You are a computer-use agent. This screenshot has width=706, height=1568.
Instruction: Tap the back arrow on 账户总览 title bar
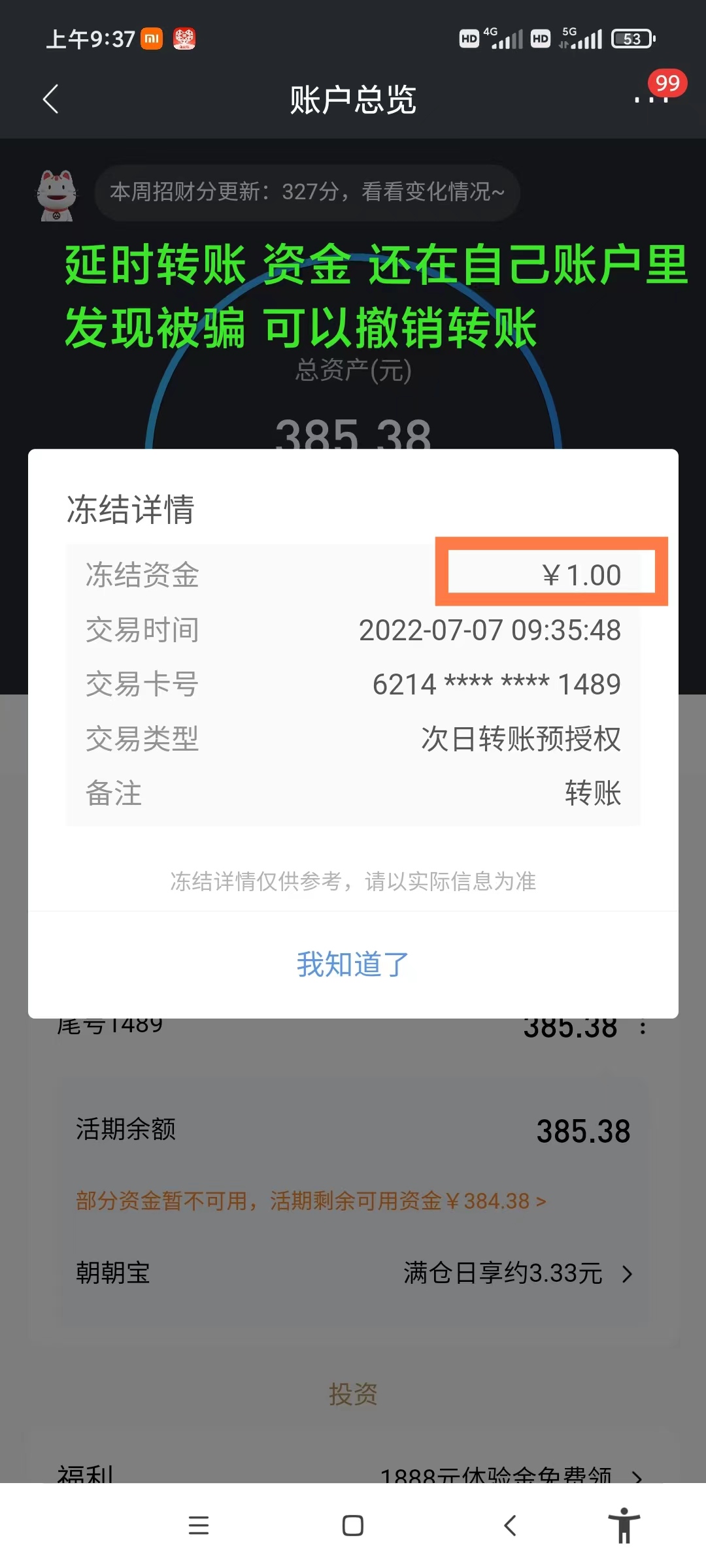[x=51, y=99]
